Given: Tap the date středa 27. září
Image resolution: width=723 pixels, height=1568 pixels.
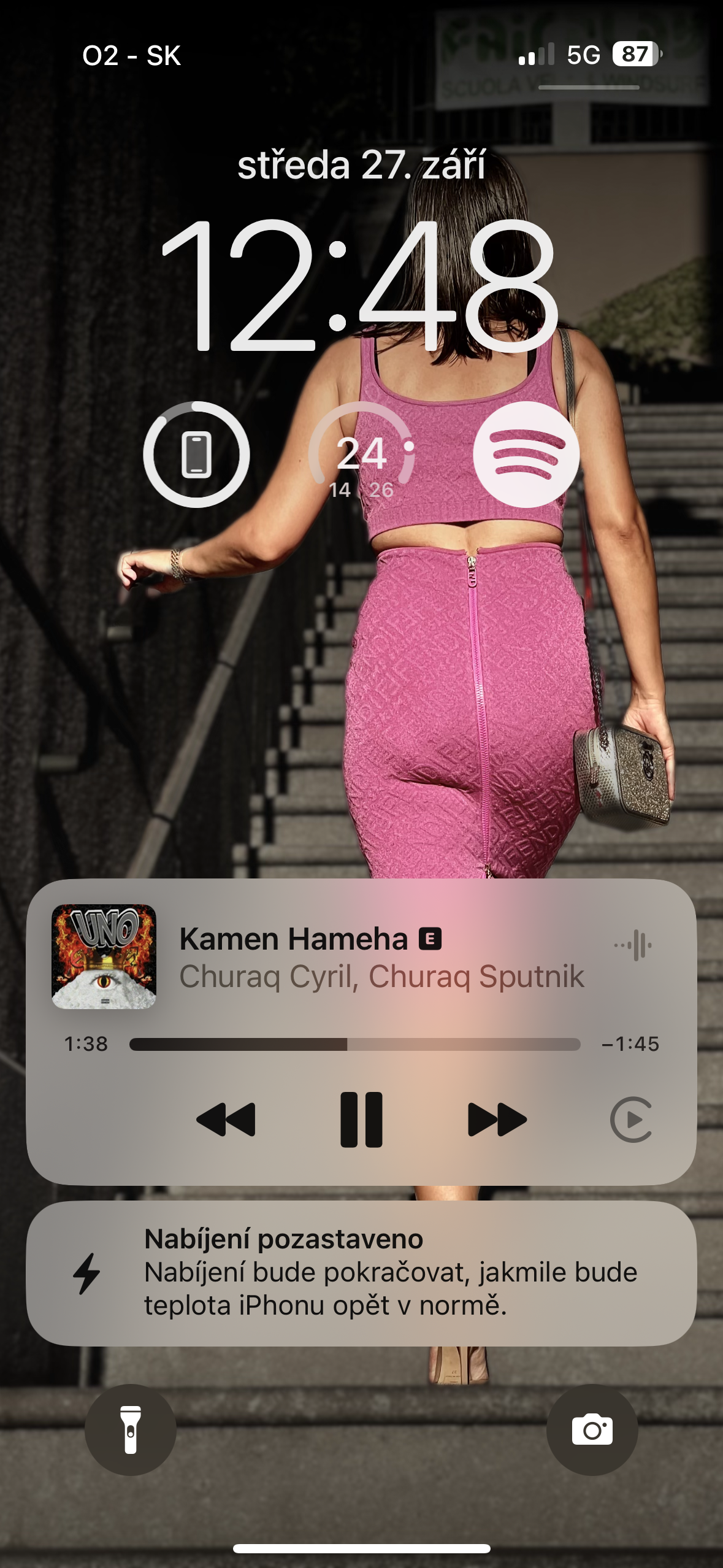Looking at the screenshot, I should click(361, 166).
